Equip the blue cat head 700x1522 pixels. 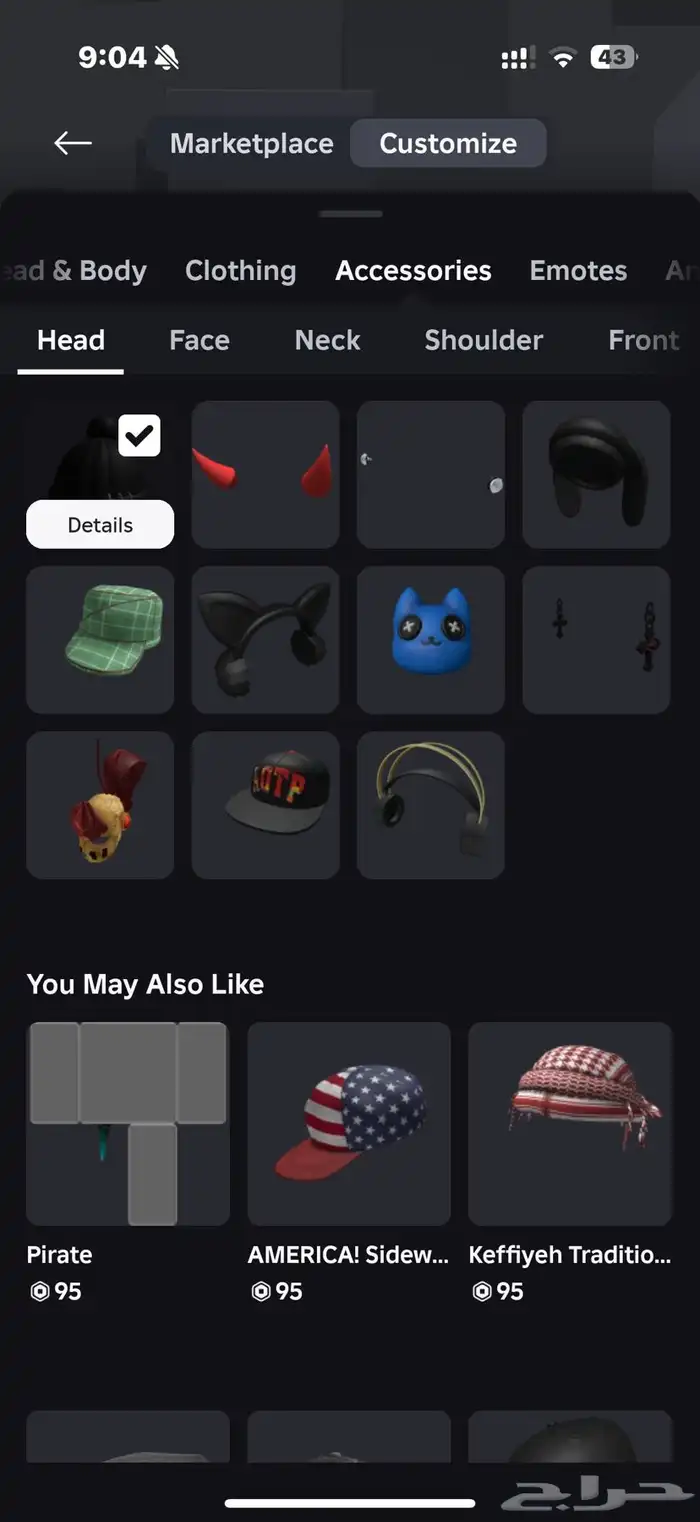tap(430, 640)
